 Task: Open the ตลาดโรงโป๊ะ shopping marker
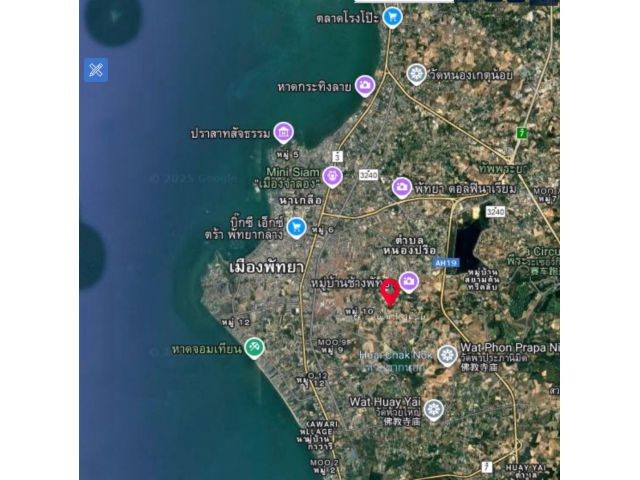tap(392, 16)
